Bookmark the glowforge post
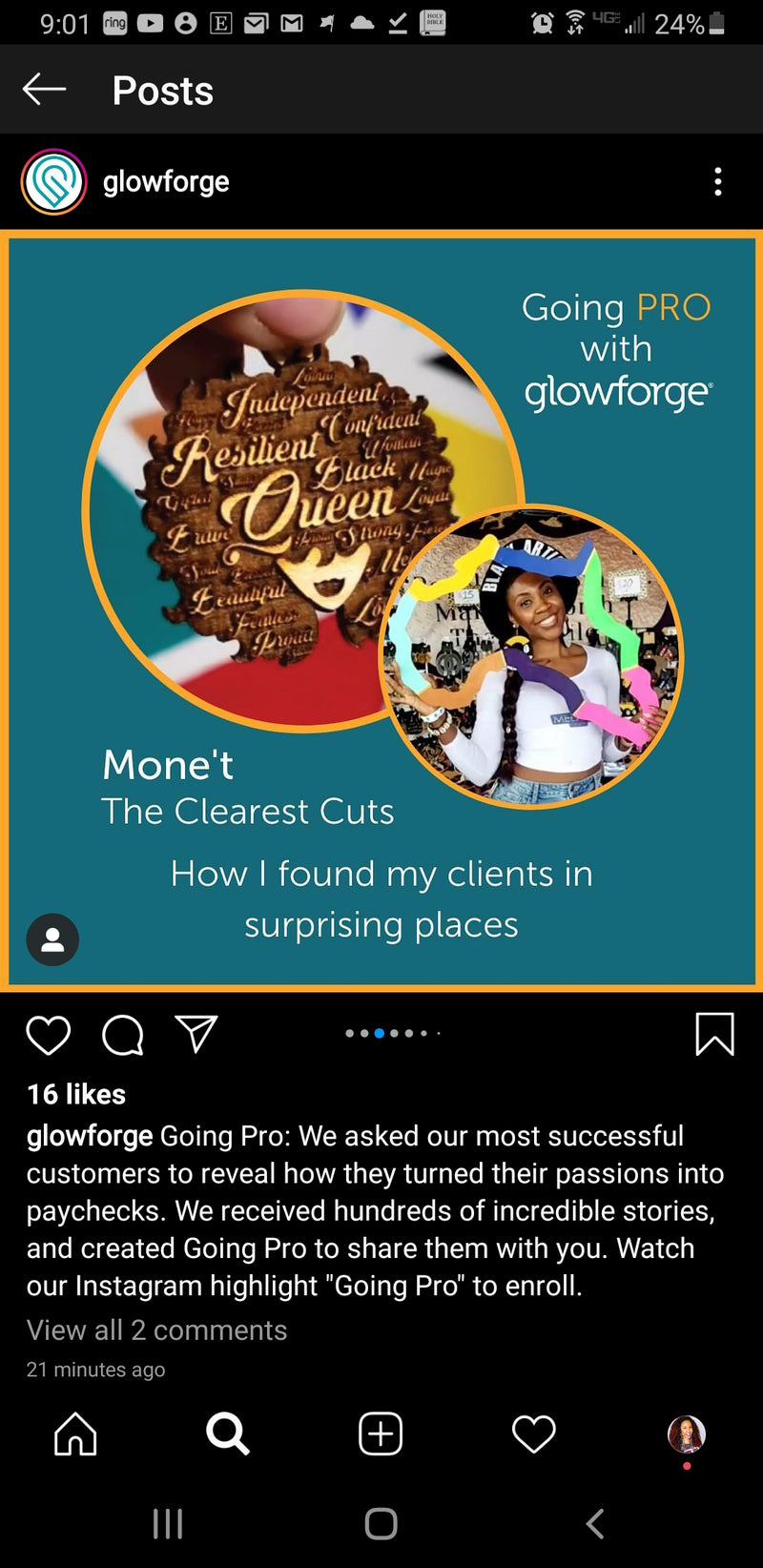 click(x=714, y=1035)
